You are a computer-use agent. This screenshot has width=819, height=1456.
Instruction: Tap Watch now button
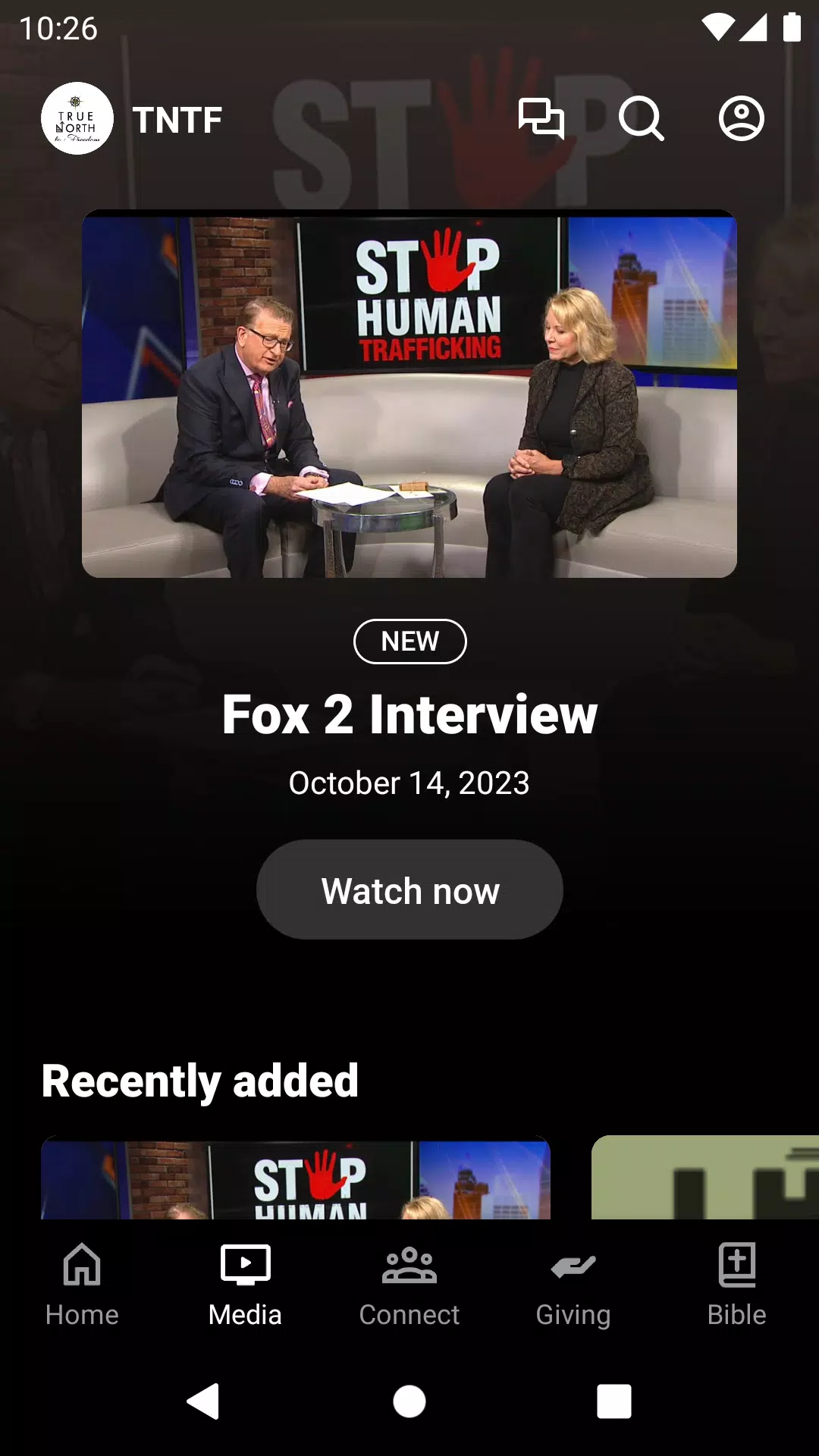click(x=409, y=890)
